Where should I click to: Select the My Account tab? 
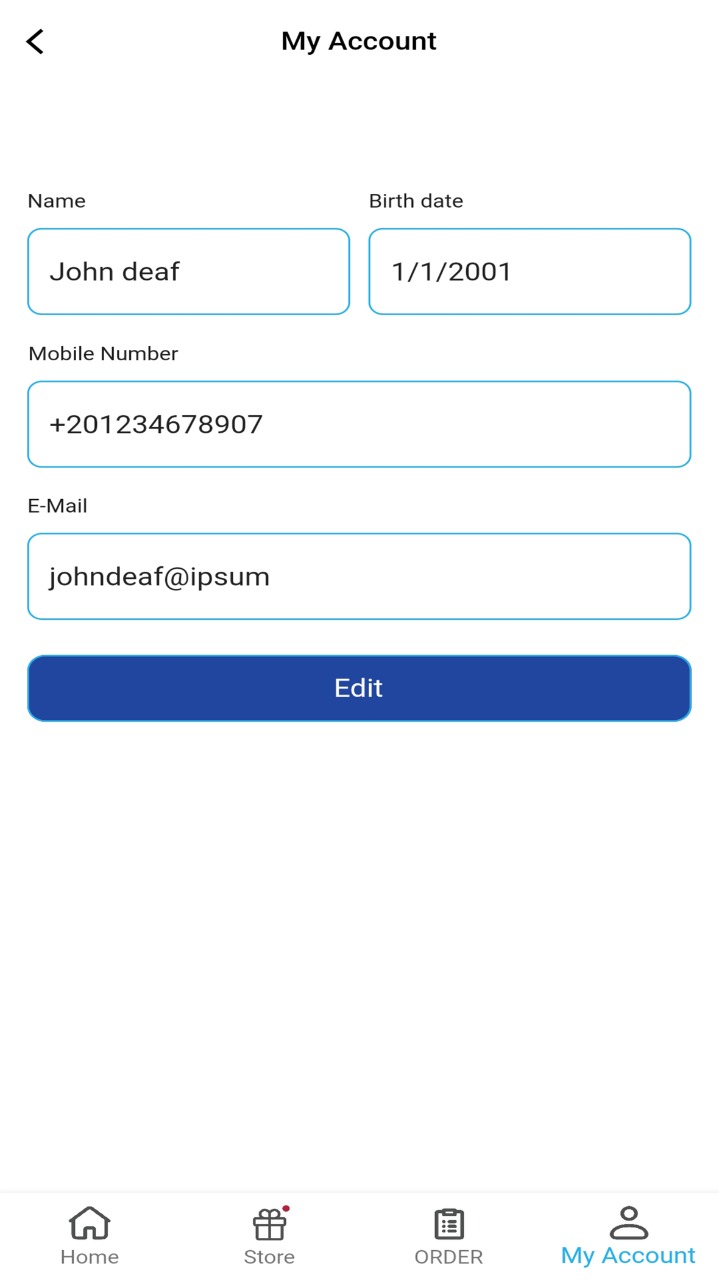point(628,1236)
